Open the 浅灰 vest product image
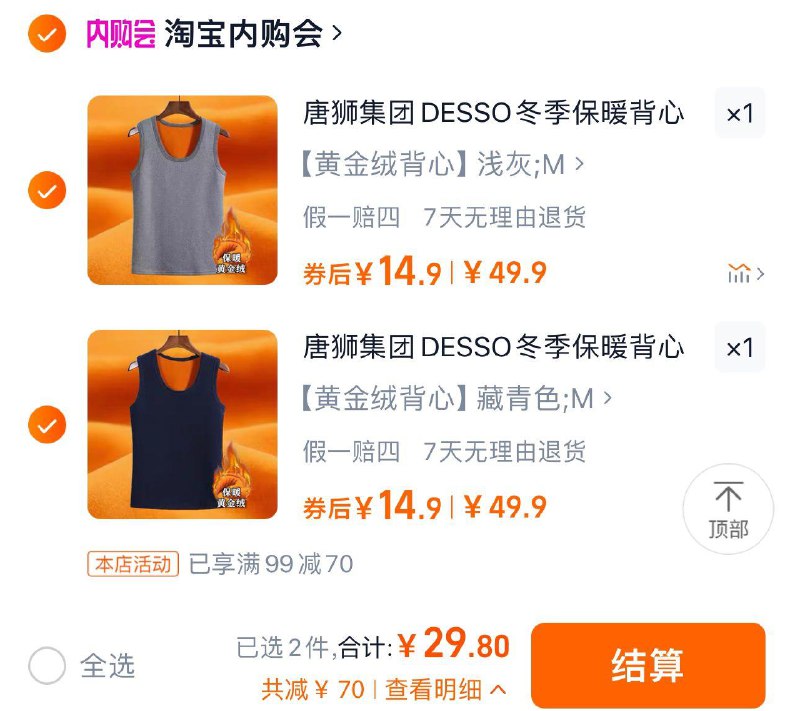 click(182, 189)
